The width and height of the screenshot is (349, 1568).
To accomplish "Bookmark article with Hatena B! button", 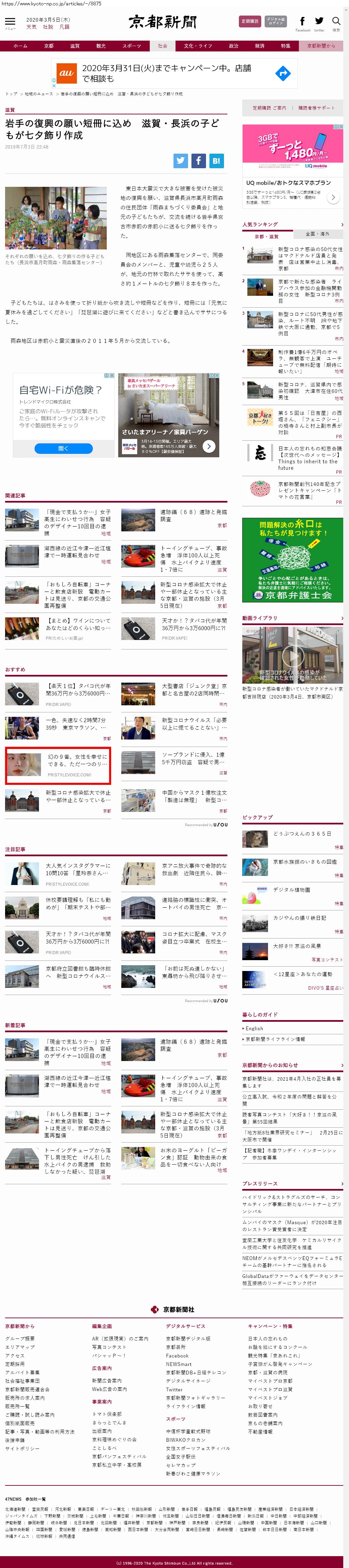I will click(216, 161).
